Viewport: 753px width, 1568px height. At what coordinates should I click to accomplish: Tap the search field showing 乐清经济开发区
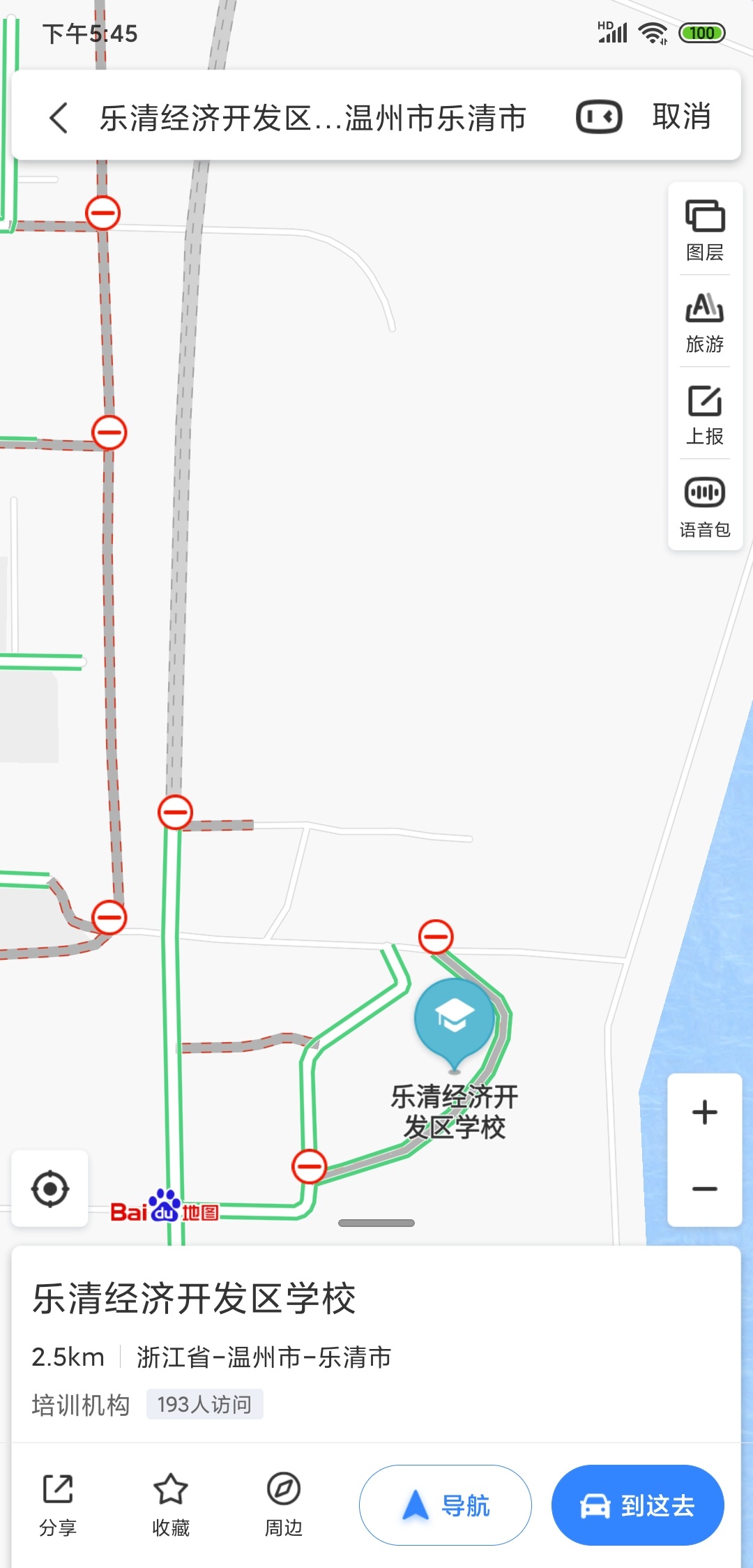(312, 117)
